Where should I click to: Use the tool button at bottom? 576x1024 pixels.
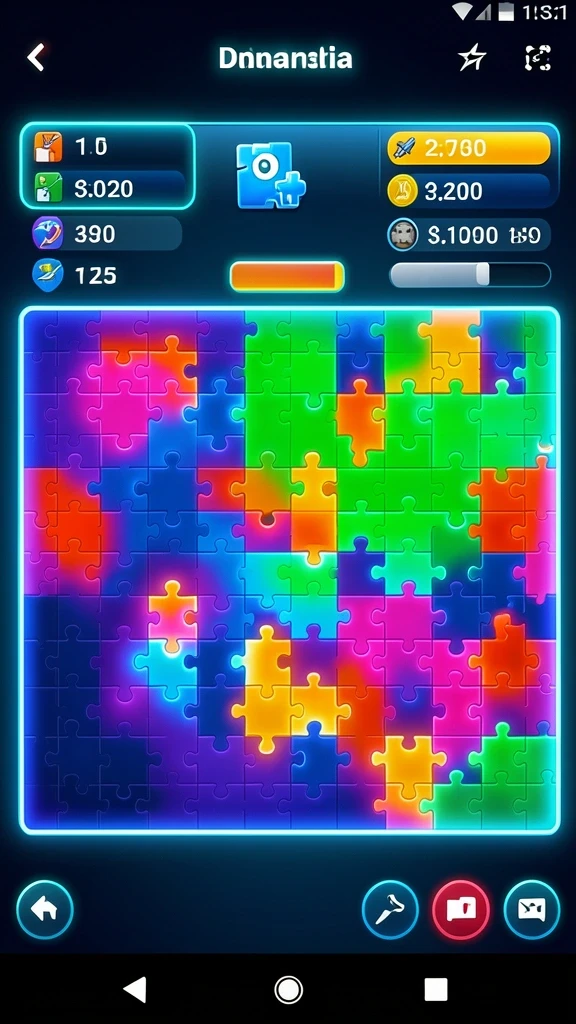pyautogui.click(x=390, y=909)
